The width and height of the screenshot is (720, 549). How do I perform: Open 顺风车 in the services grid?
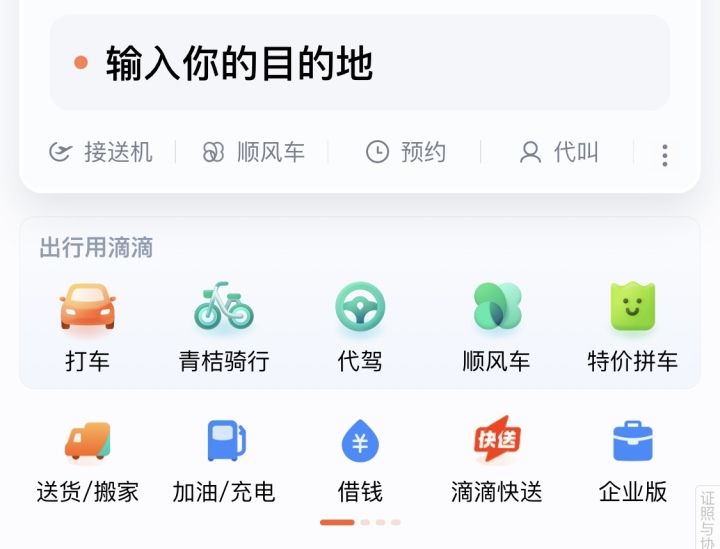coord(497,325)
